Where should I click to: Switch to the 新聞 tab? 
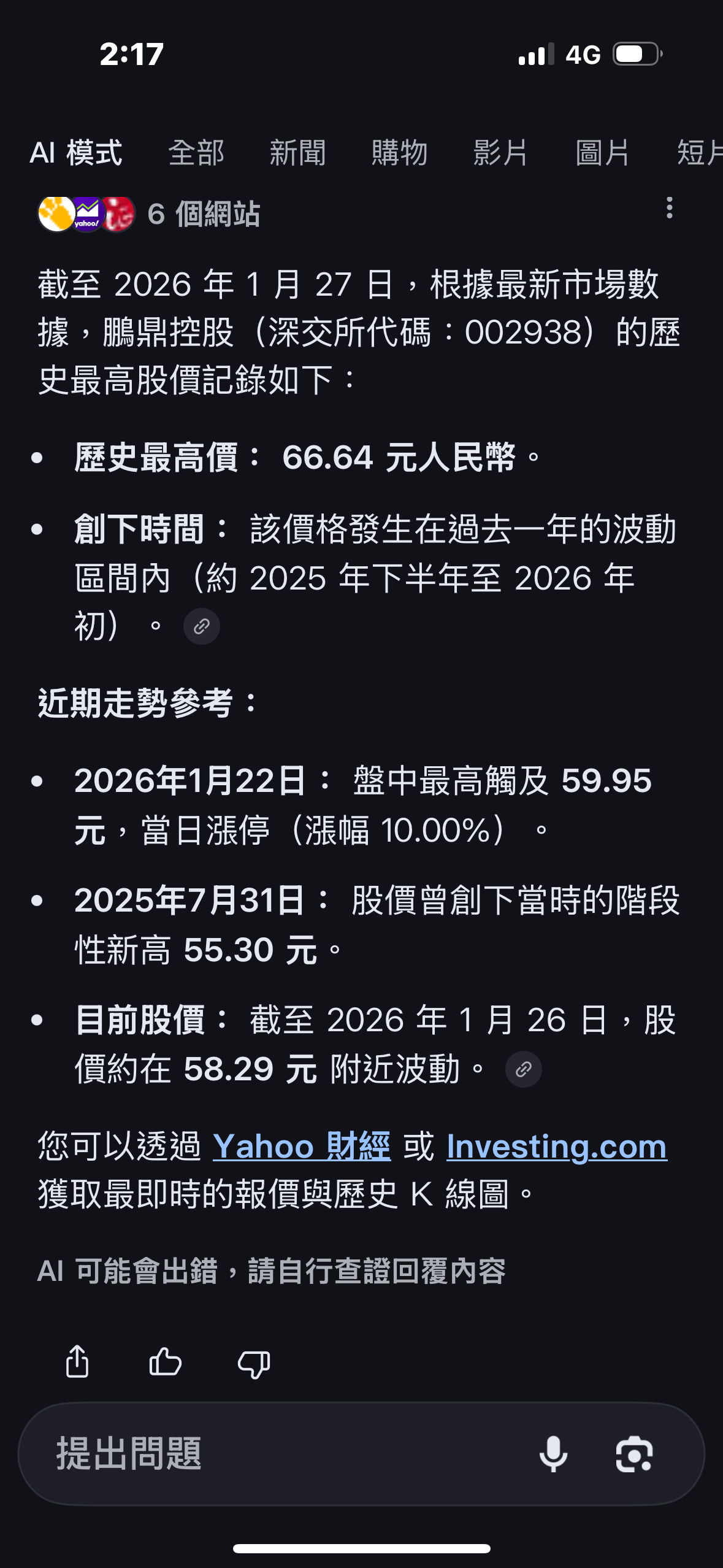pyautogui.click(x=297, y=153)
